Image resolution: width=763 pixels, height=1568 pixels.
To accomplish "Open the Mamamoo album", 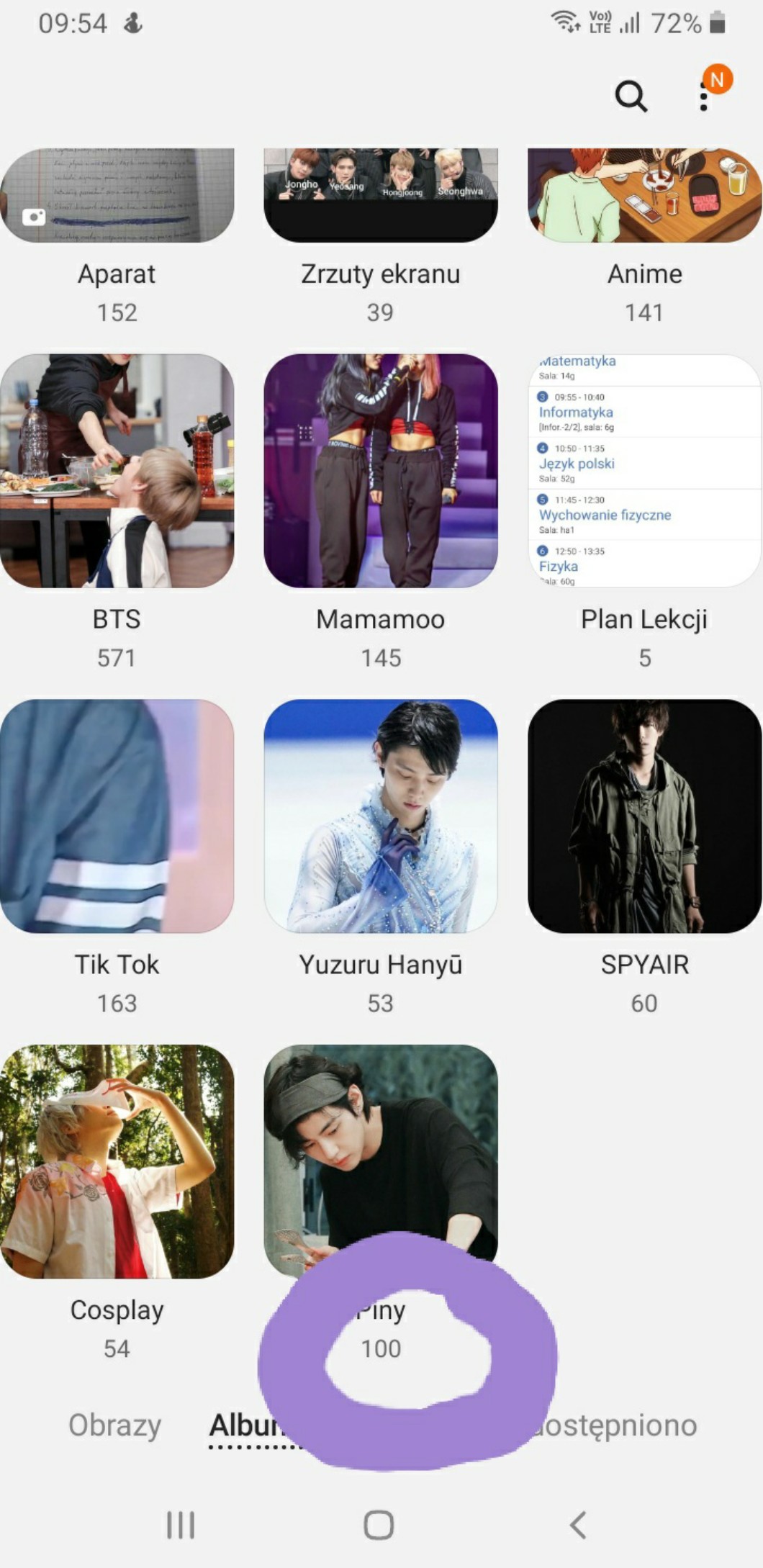I will click(380, 471).
